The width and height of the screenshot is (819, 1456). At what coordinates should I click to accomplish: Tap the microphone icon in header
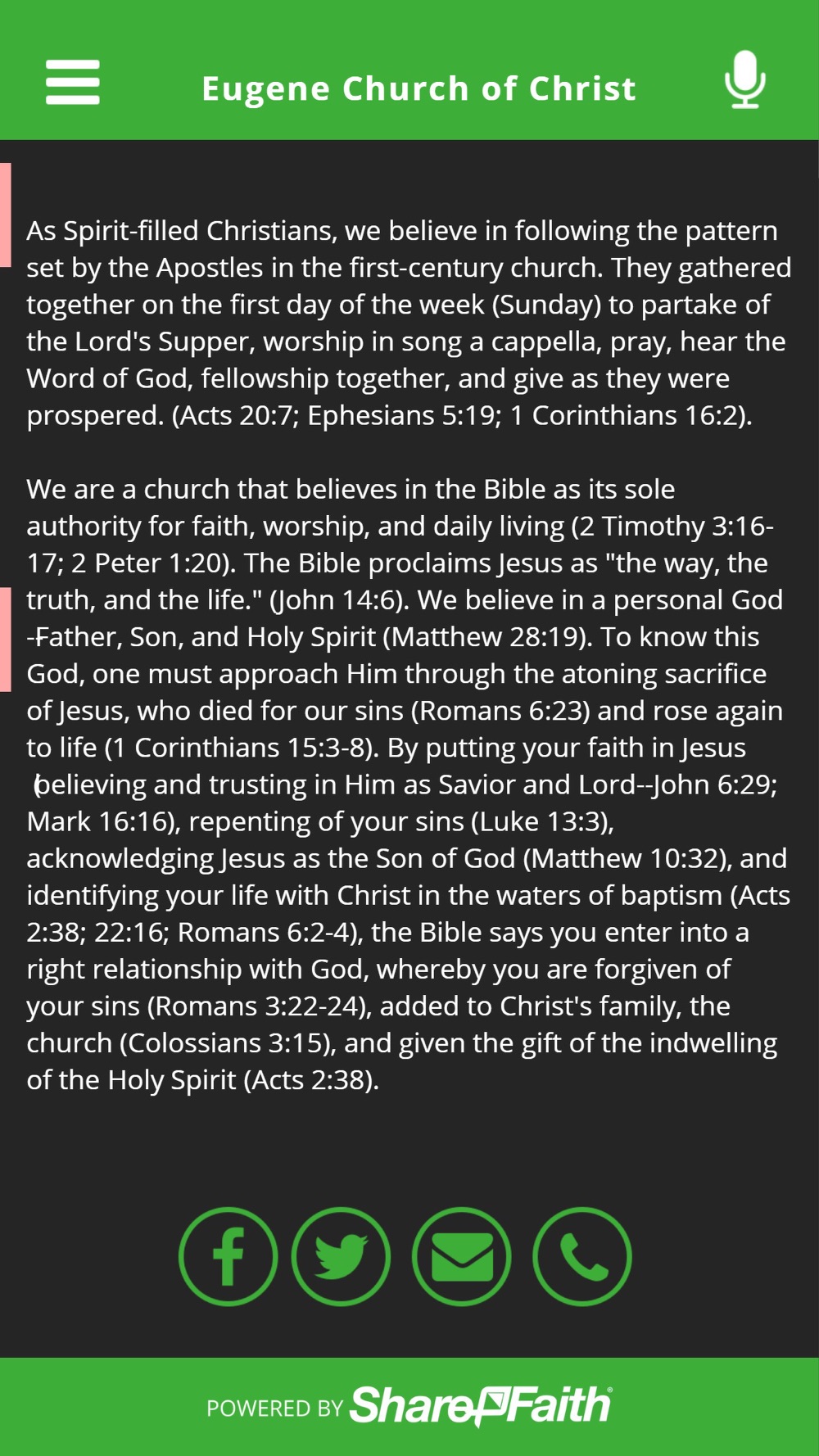coord(745,79)
